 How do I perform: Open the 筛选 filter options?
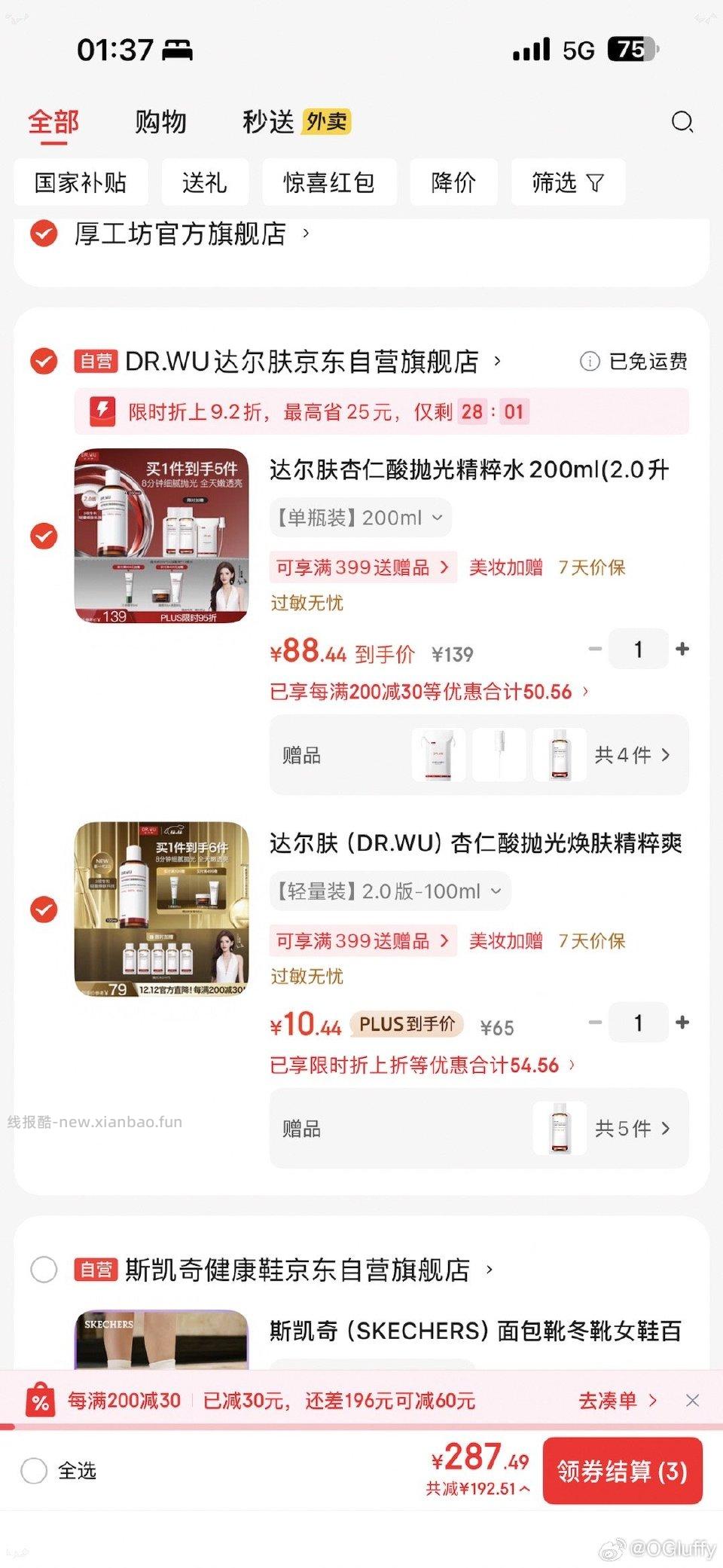tap(567, 182)
